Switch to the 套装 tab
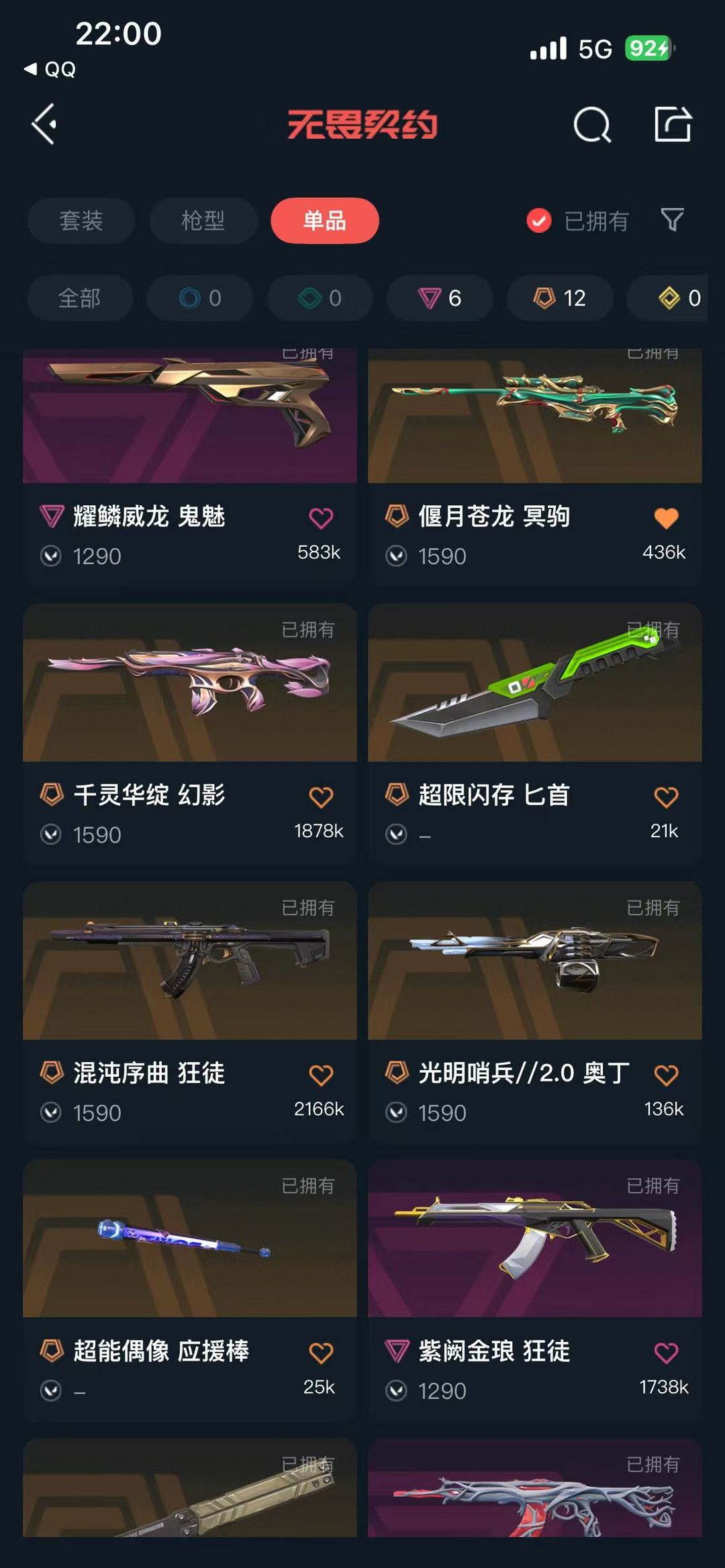Screen dimensions: 725x1568 (81, 221)
